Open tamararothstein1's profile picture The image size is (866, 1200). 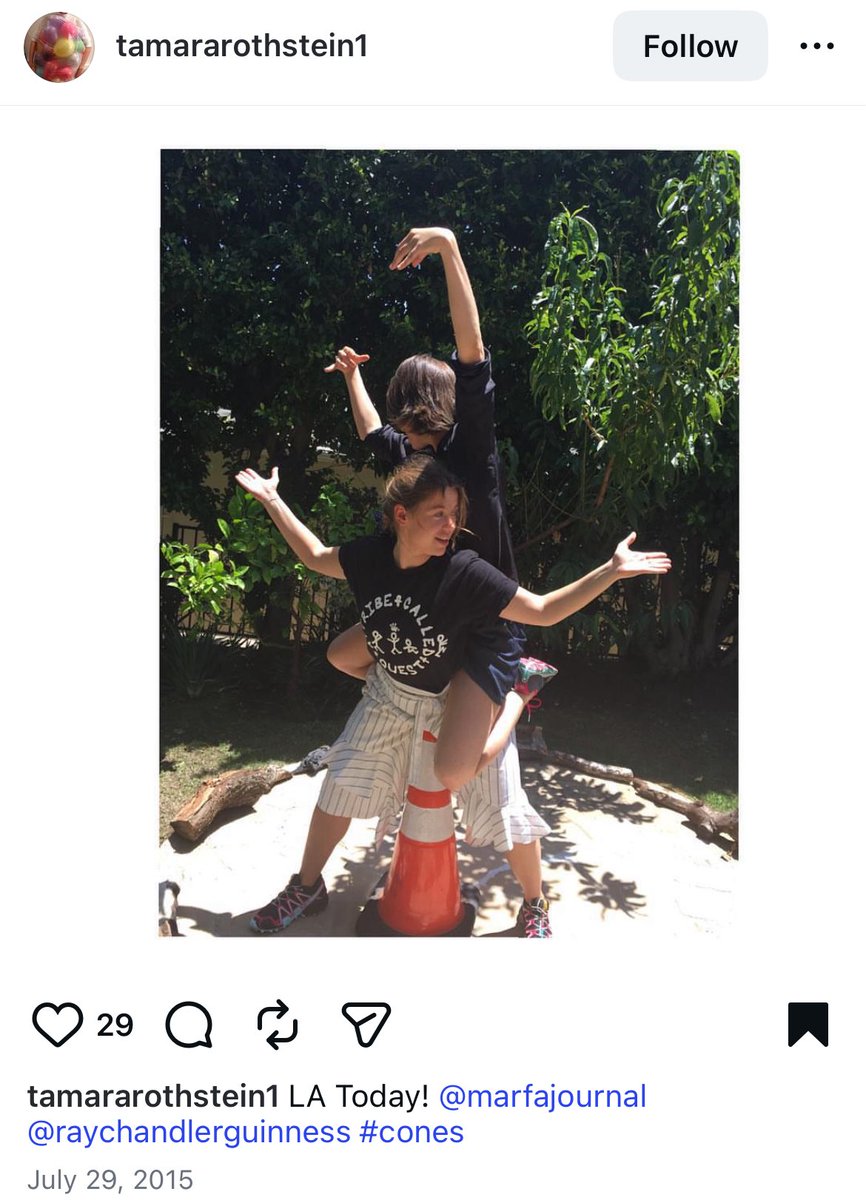tap(59, 47)
